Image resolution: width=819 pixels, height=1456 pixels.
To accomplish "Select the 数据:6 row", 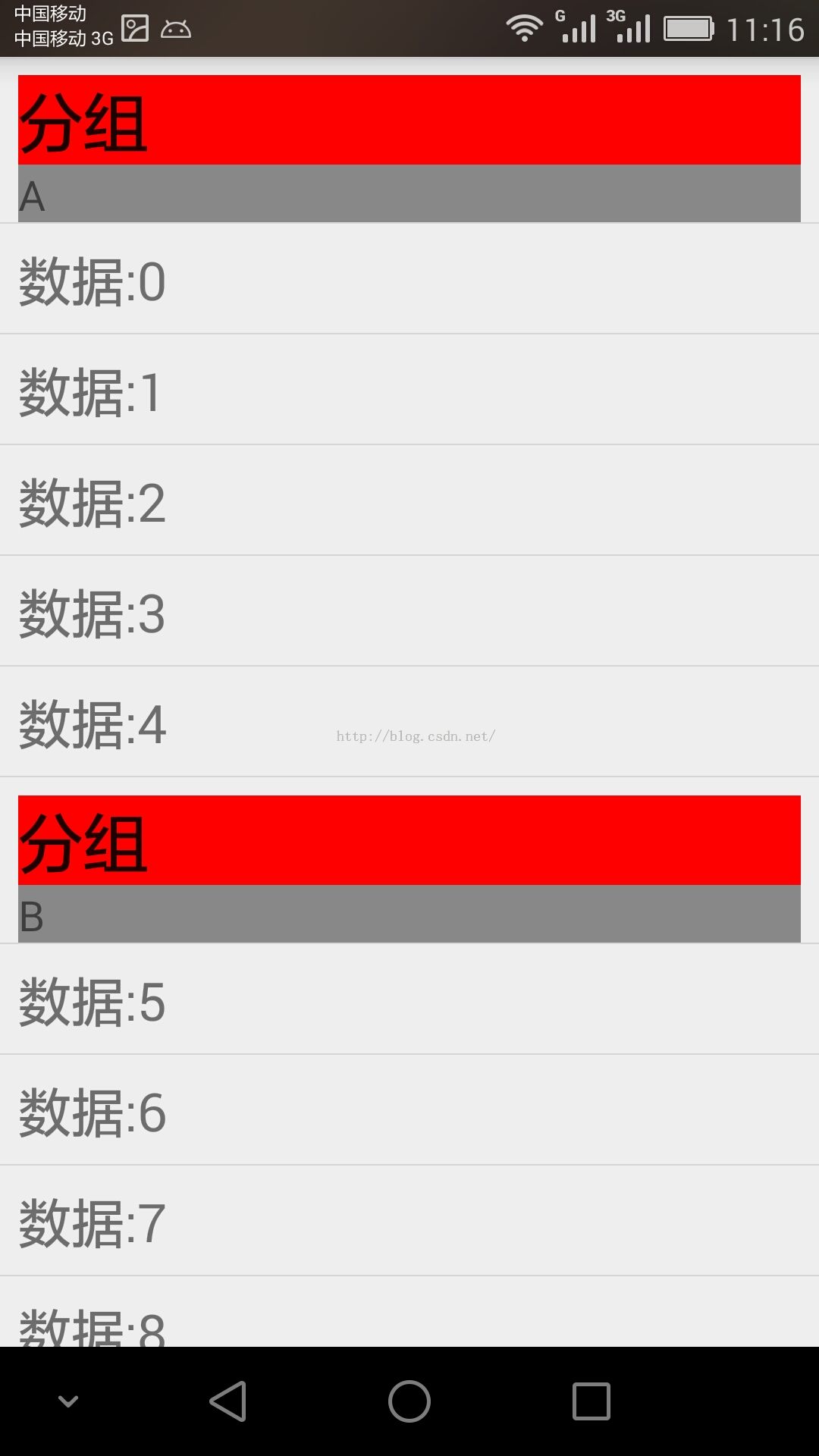I will pyautogui.click(x=409, y=1110).
